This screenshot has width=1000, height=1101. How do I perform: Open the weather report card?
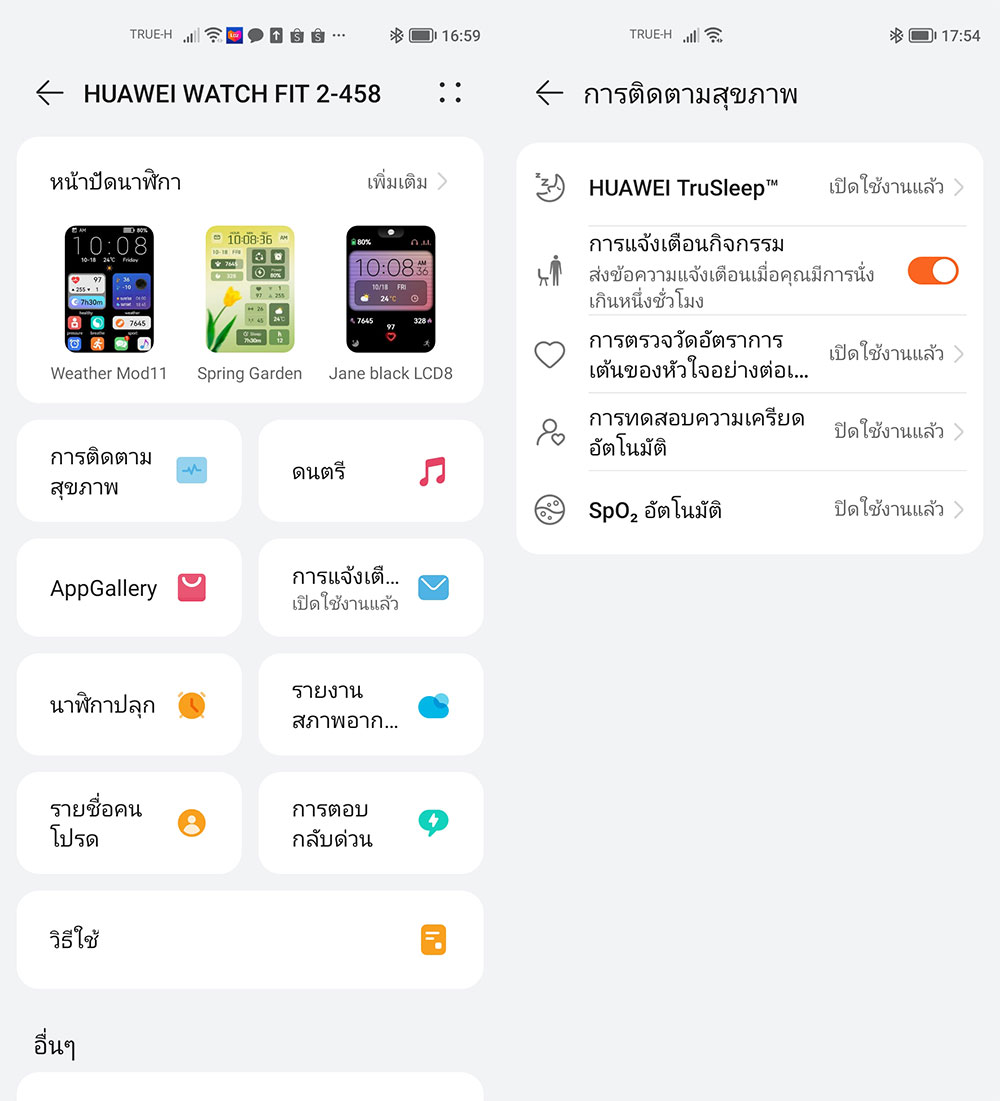(x=370, y=705)
